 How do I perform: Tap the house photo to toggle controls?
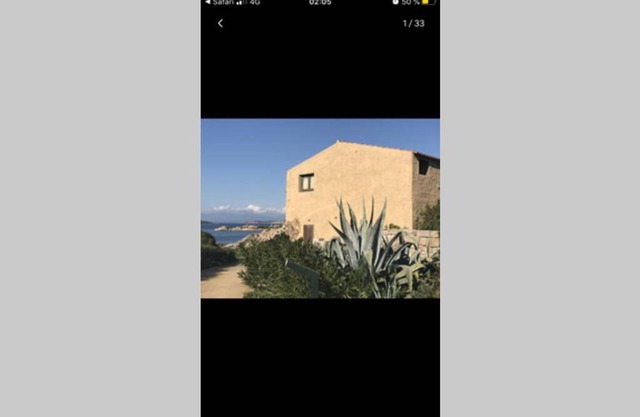320,208
